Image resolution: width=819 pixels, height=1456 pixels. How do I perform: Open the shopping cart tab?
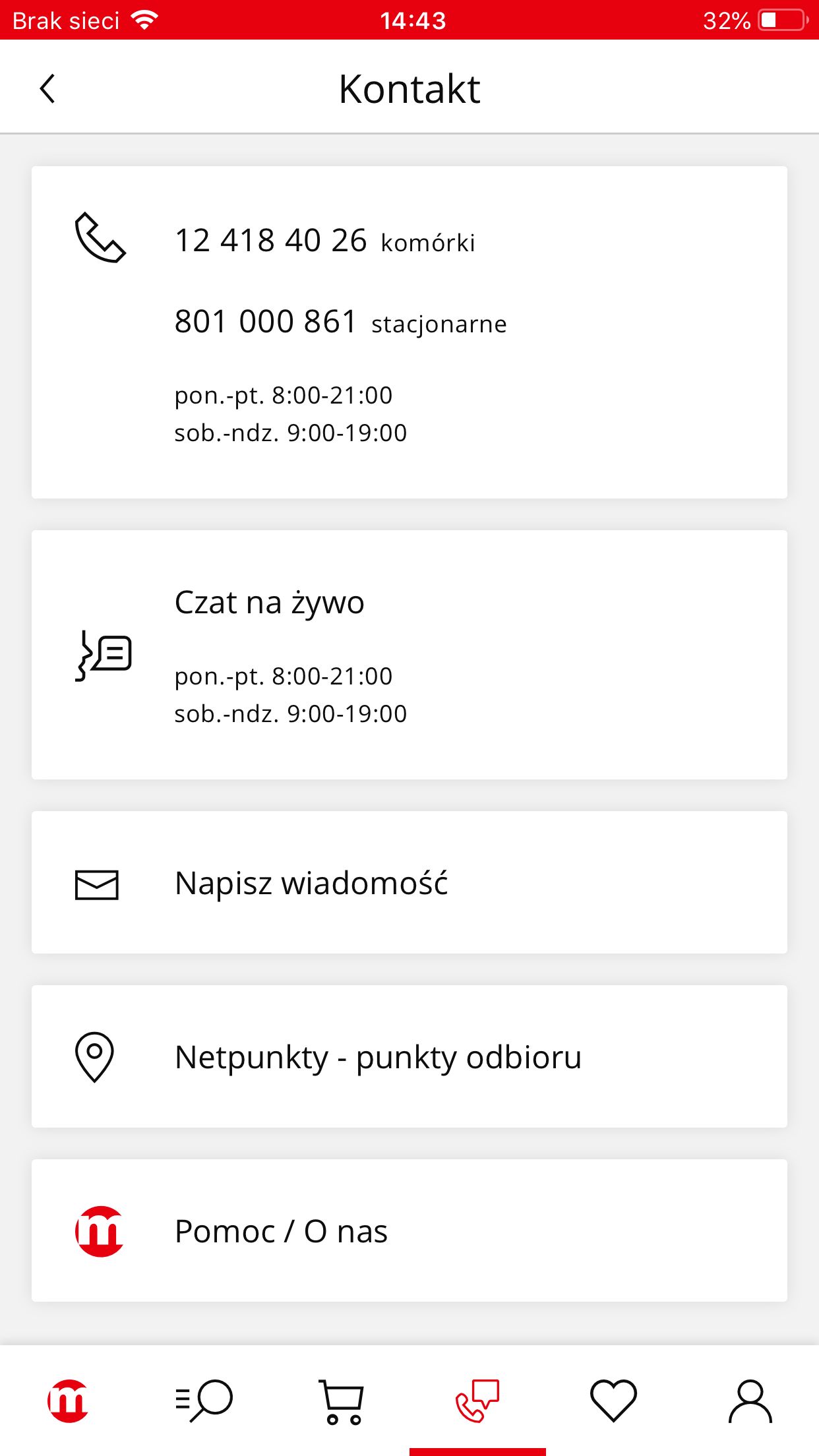click(341, 1401)
